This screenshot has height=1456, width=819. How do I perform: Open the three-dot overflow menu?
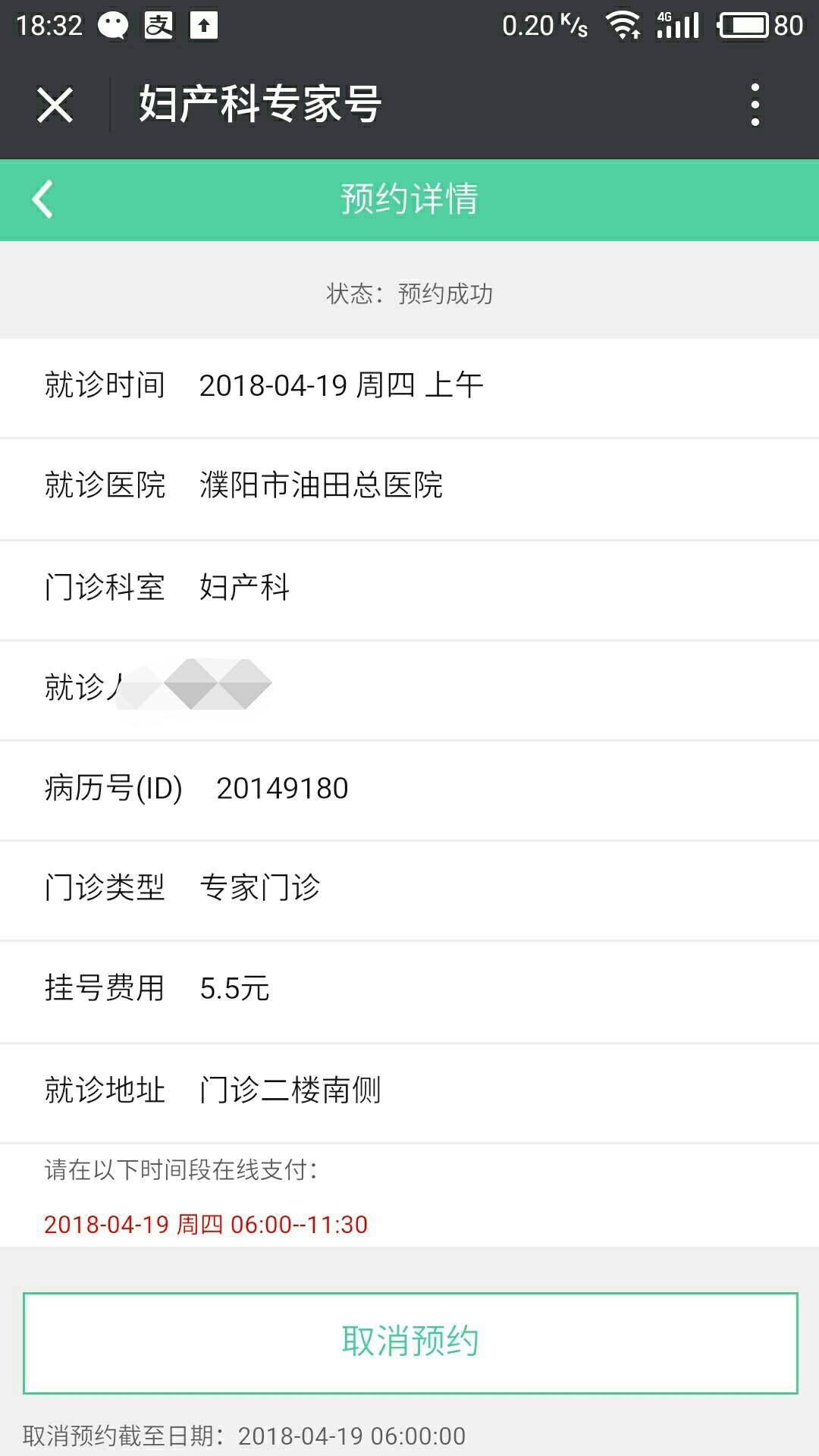[754, 105]
